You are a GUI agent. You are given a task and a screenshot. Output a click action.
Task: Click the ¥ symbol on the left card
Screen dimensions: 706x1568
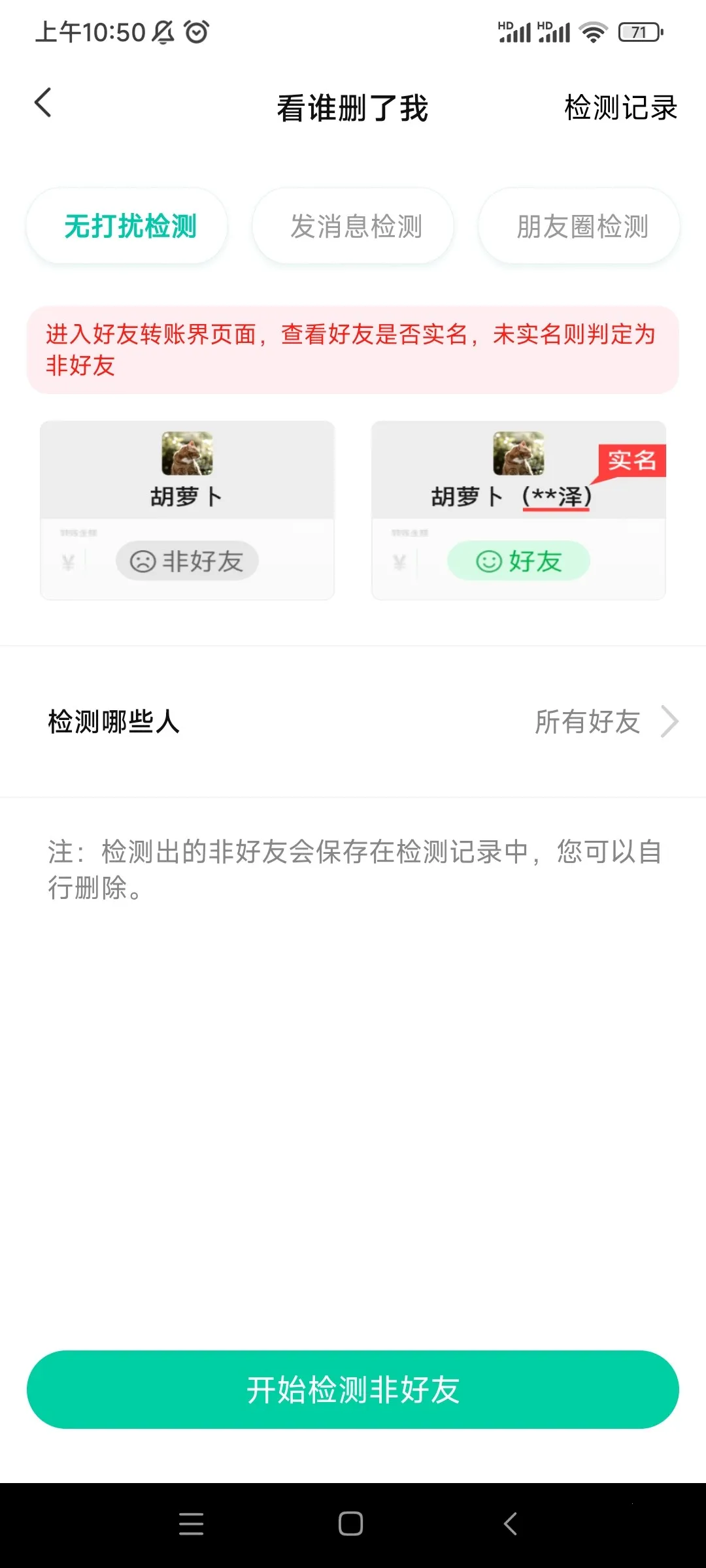tap(67, 562)
